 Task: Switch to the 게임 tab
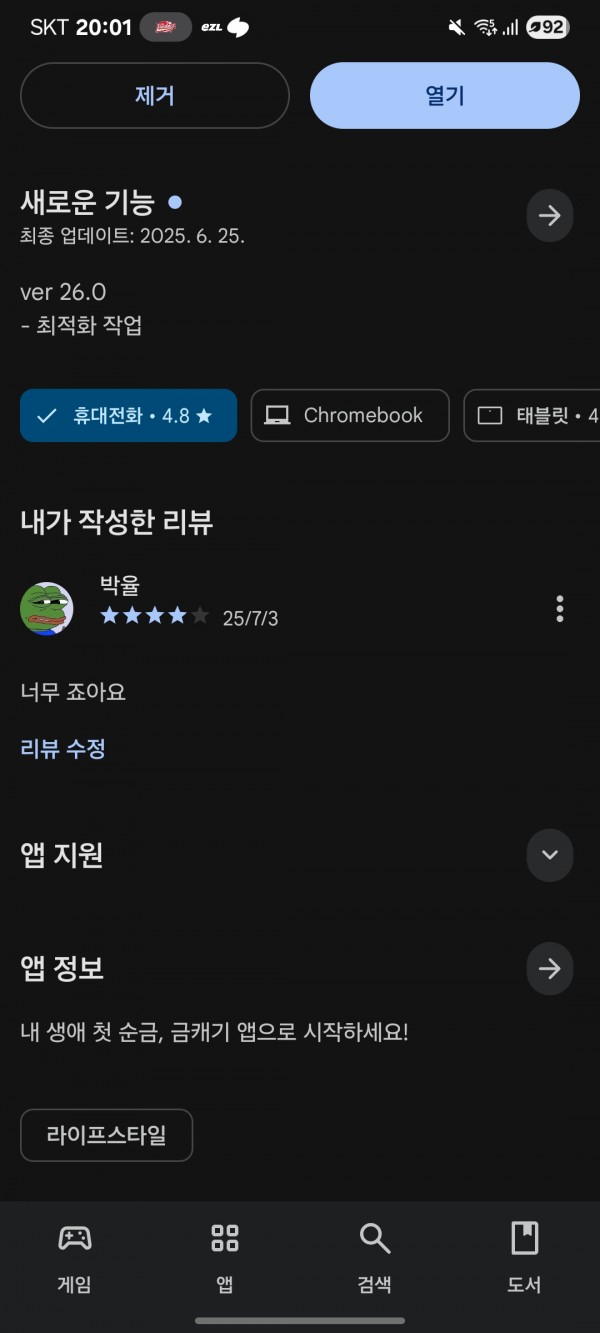point(75,1258)
